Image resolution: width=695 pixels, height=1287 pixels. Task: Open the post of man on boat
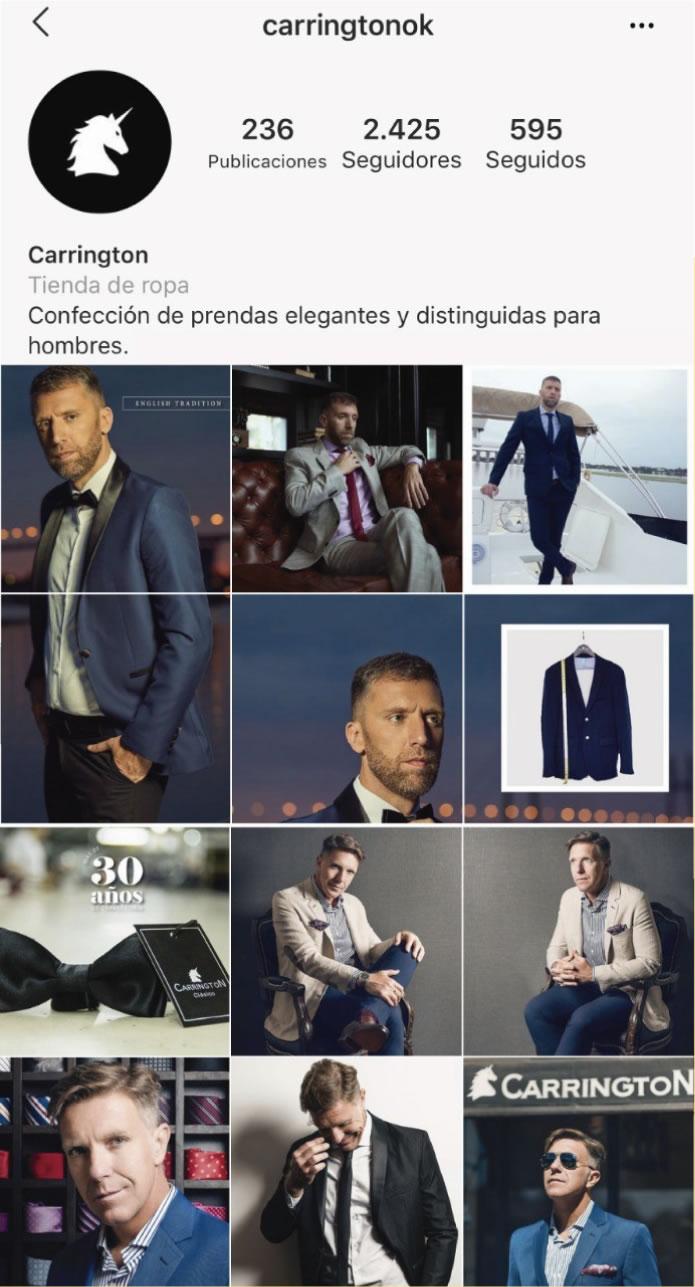(580, 478)
